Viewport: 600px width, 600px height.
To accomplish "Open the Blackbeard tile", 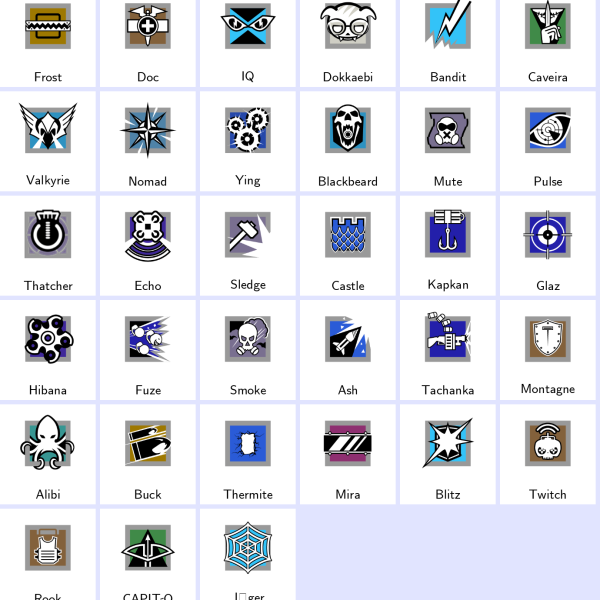I will 348,138.
